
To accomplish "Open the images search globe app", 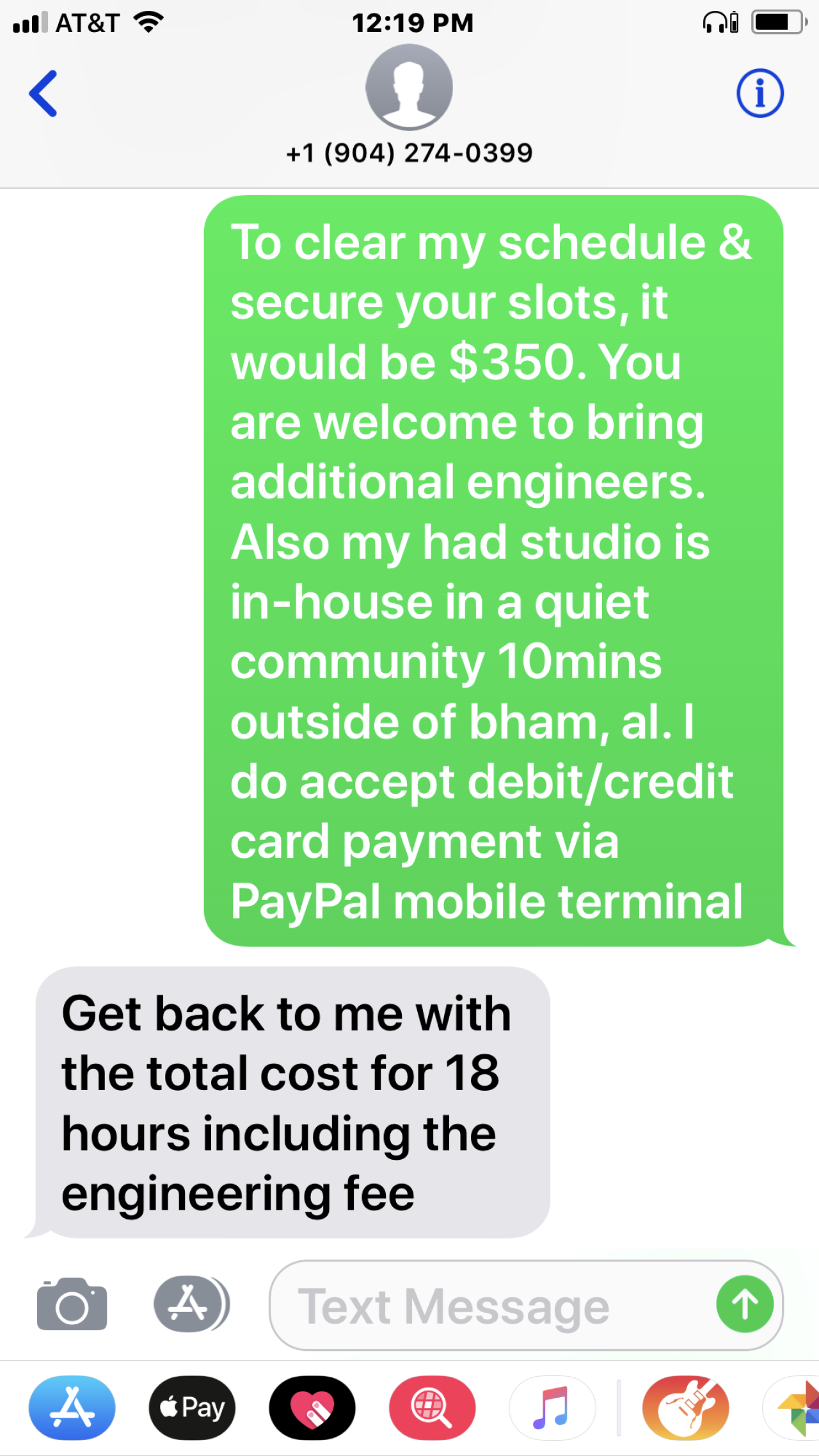I will pos(432,1407).
